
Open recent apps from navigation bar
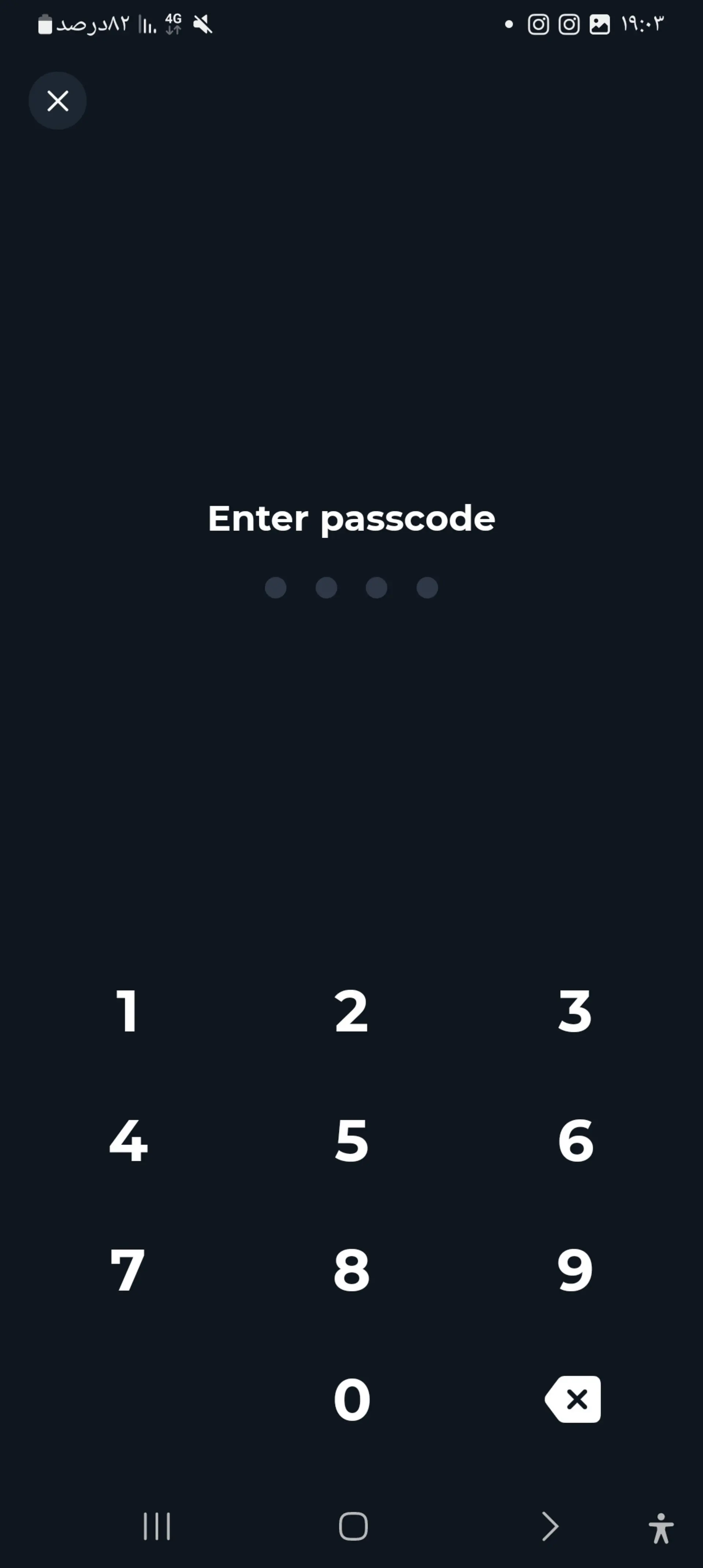(156, 1526)
